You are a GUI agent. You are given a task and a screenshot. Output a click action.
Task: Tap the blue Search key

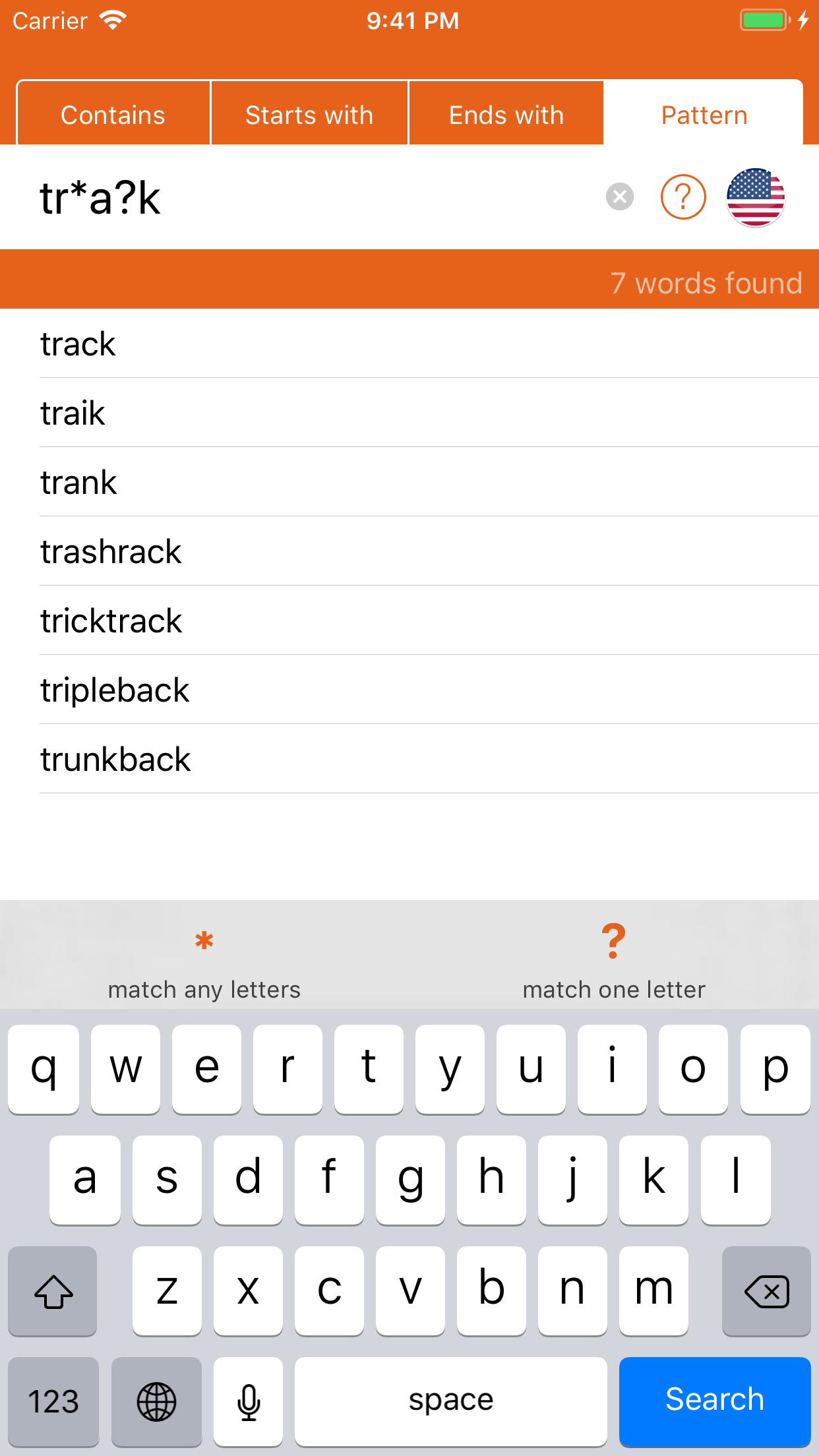(715, 1401)
